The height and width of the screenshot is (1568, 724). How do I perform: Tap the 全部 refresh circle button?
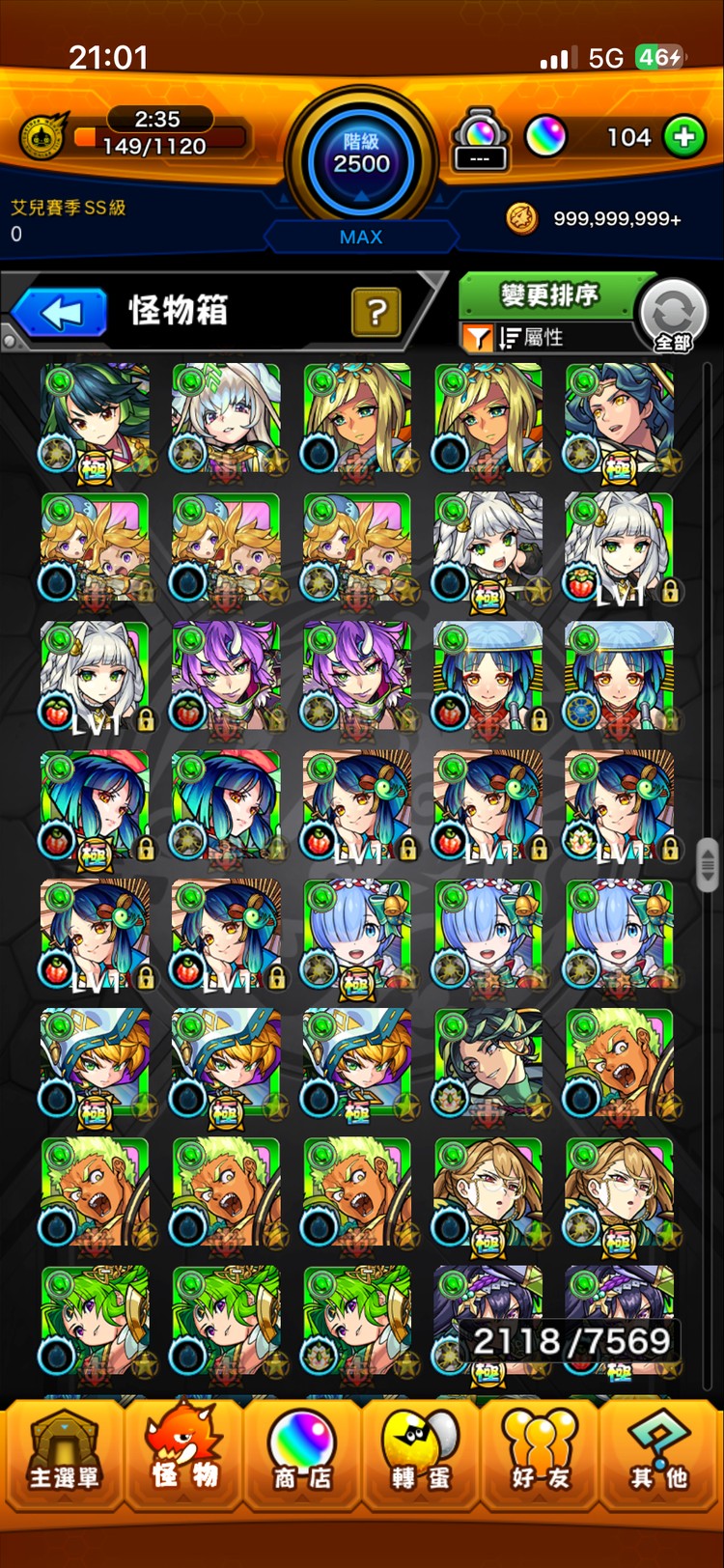tap(673, 315)
